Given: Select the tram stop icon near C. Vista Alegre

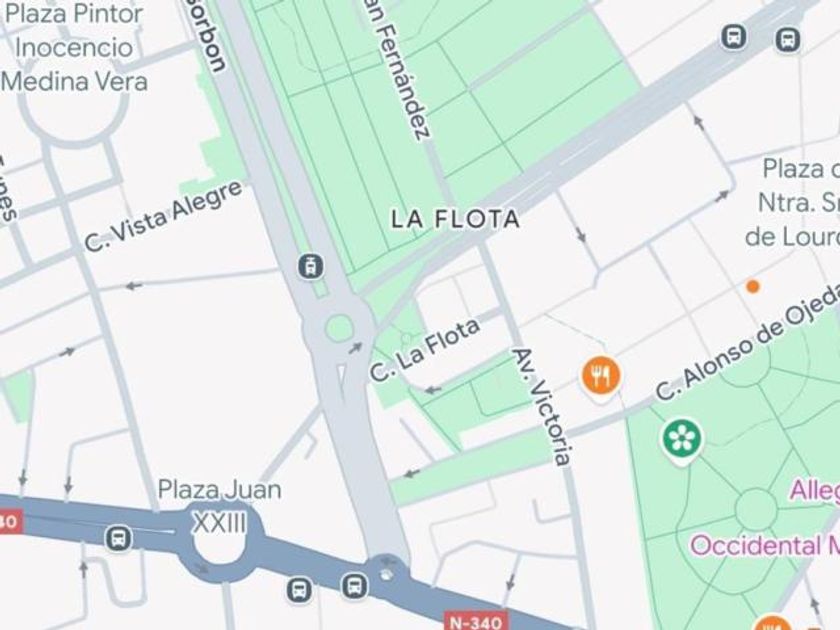Looking at the screenshot, I should tap(311, 266).
